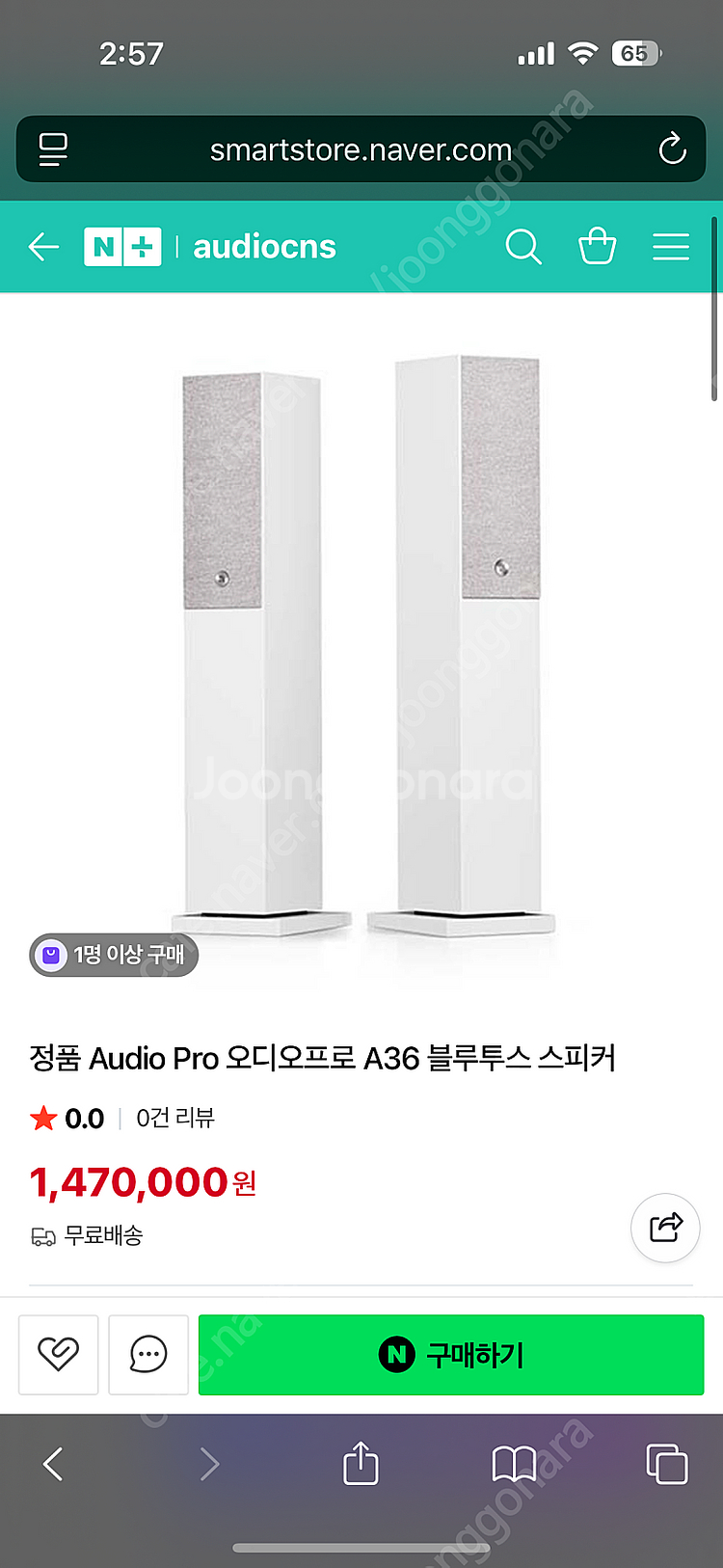
Task: Open chat inquiry with the seller
Action: (x=148, y=1354)
